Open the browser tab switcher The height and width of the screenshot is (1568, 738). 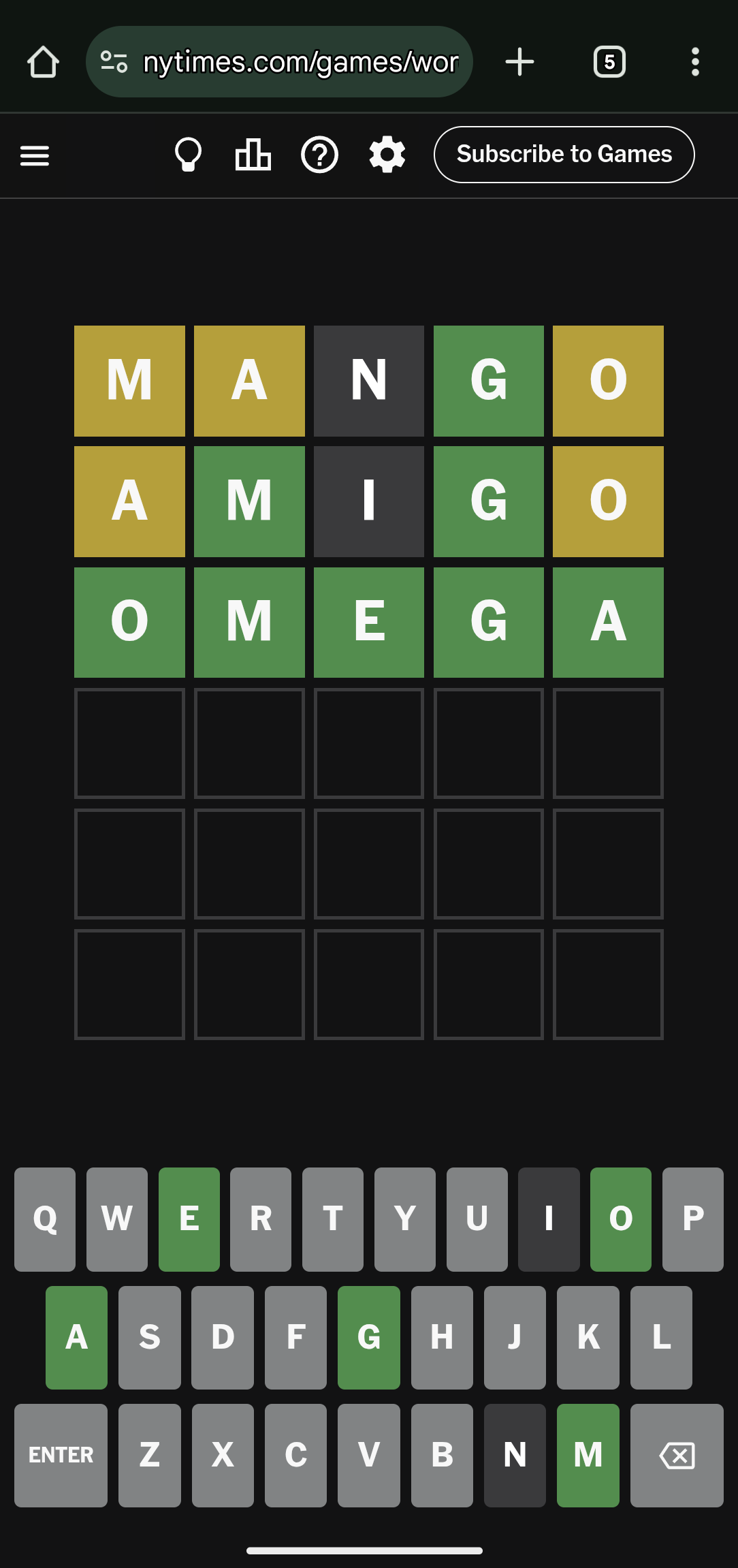coord(609,62)
